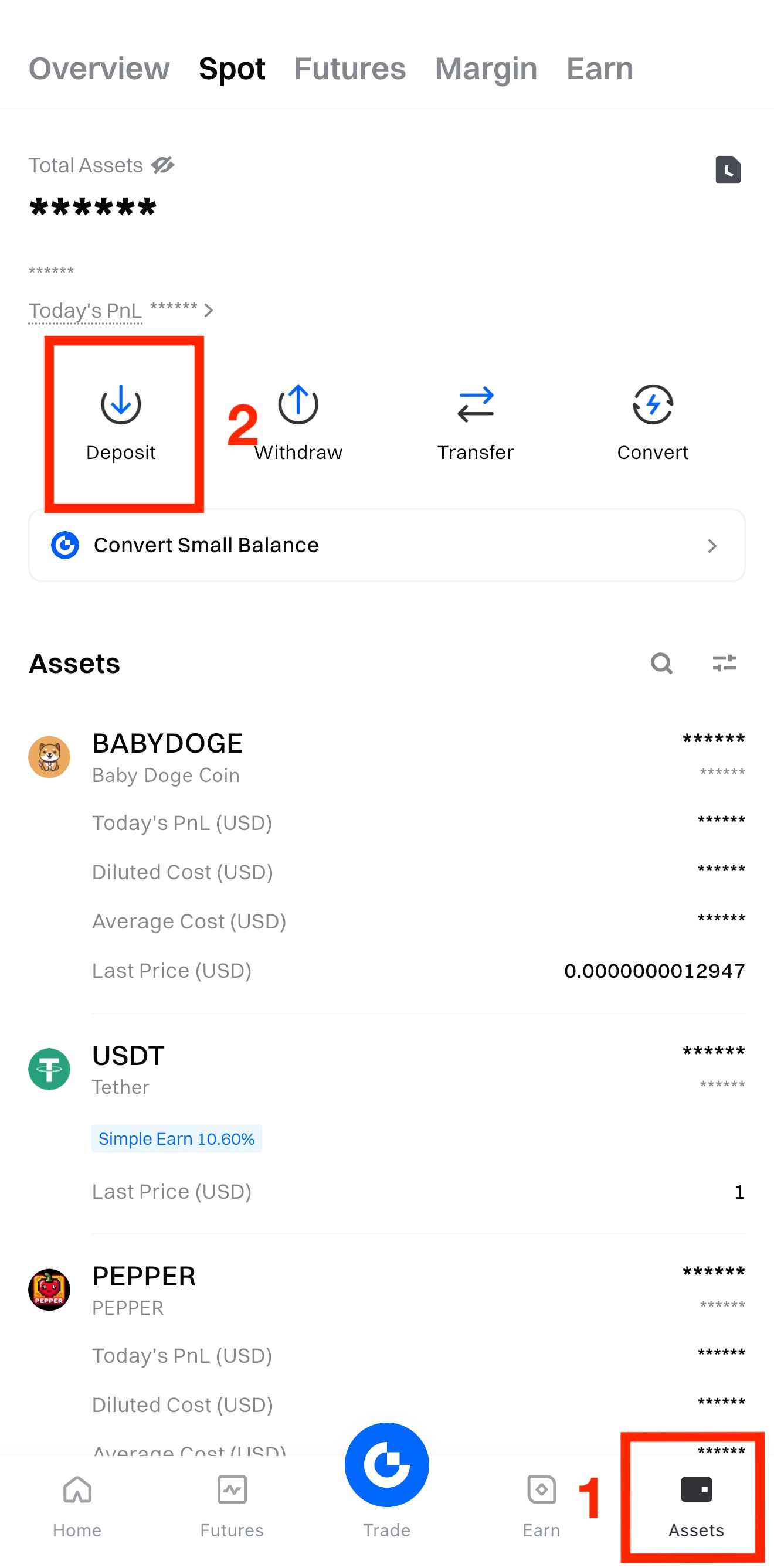Image resolution: width=774 pixels, height=1568 pixels.
Task: Switch to the Overview tab
Action: point(99,68)
